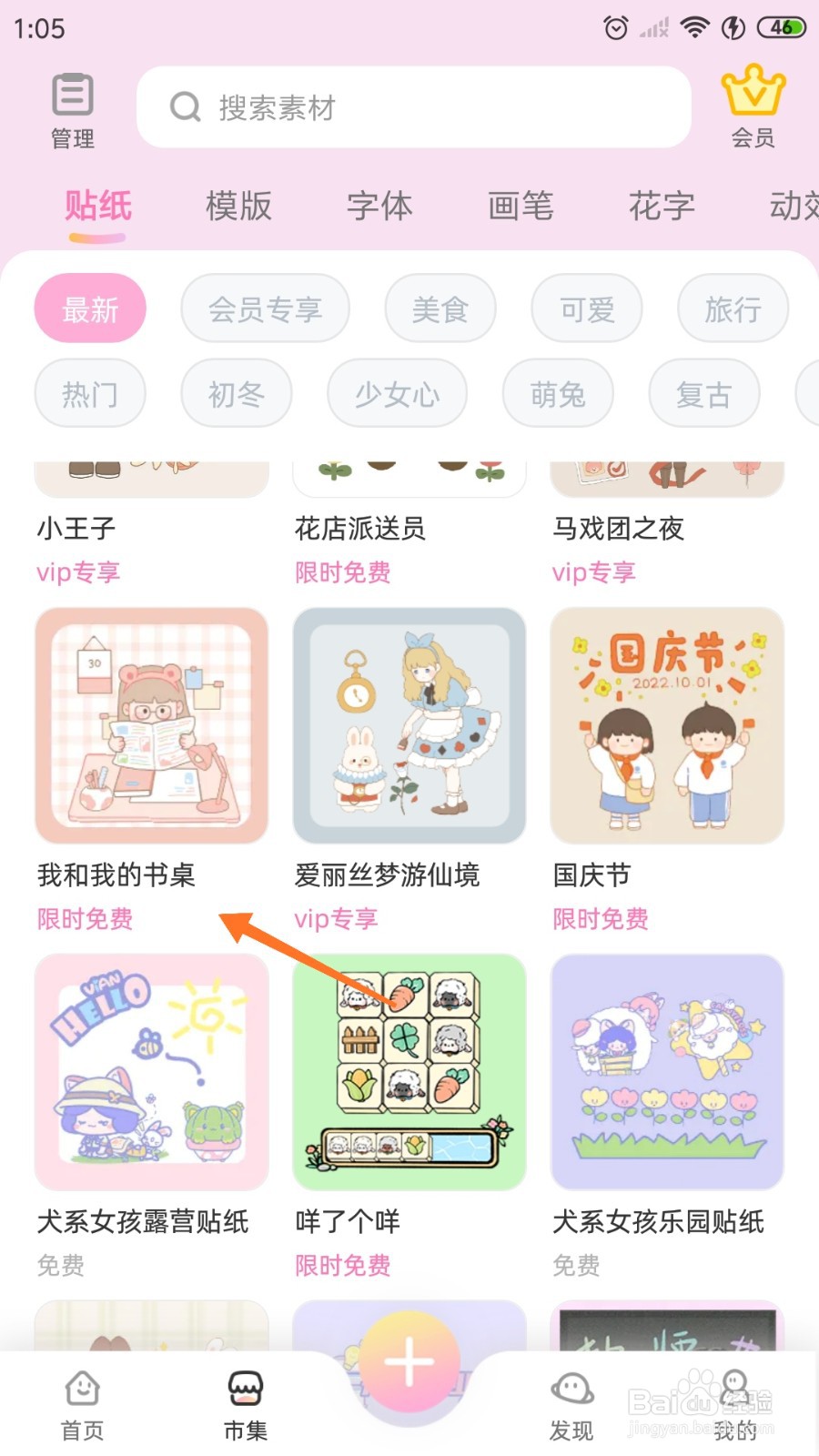Click the search magnifier icon

click(185, 106)
